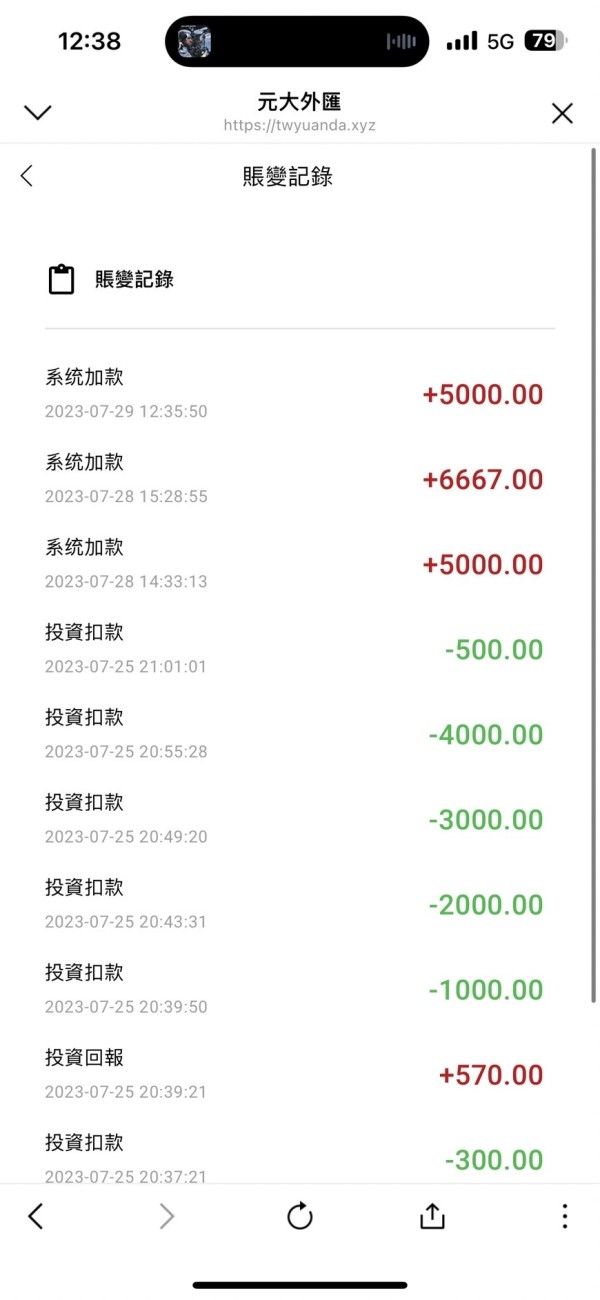Image resolution: width=600 pixels, height=1300 pixels.
Task: Share this page via share icon
Action: 432,1216
